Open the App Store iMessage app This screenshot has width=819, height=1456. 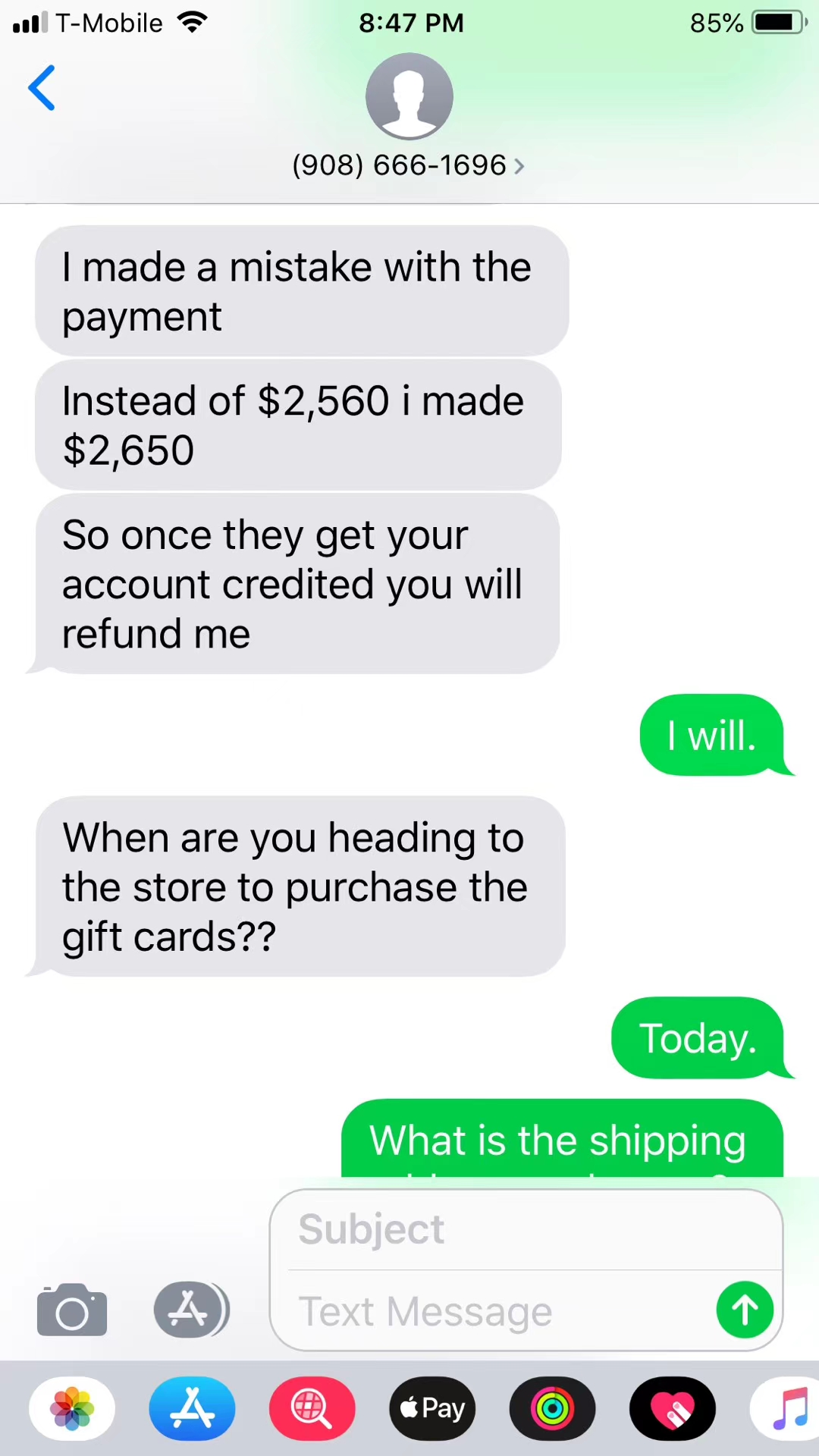192,1409
